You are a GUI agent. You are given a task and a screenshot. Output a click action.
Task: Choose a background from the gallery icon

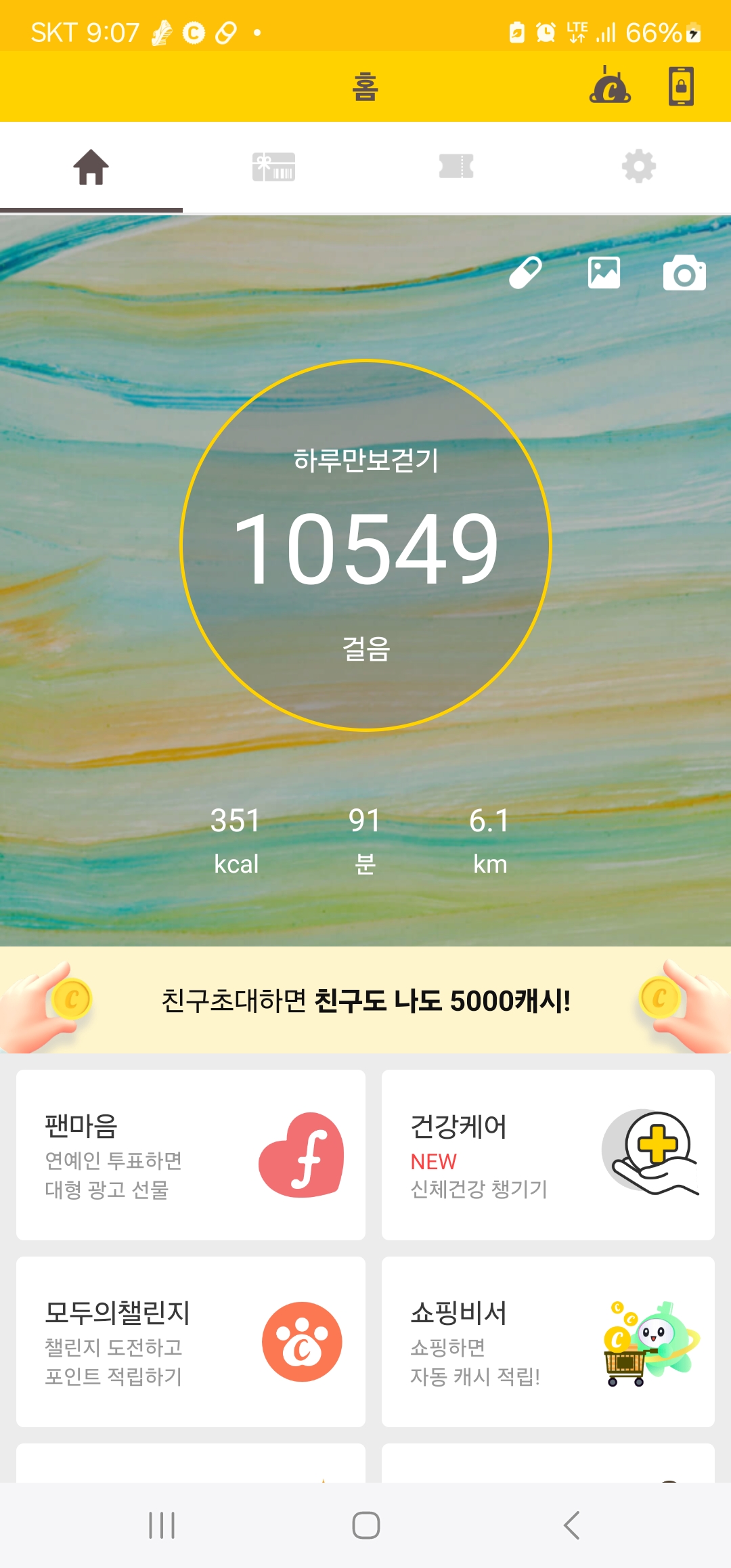pyautogui.click(x=604, y=273)
